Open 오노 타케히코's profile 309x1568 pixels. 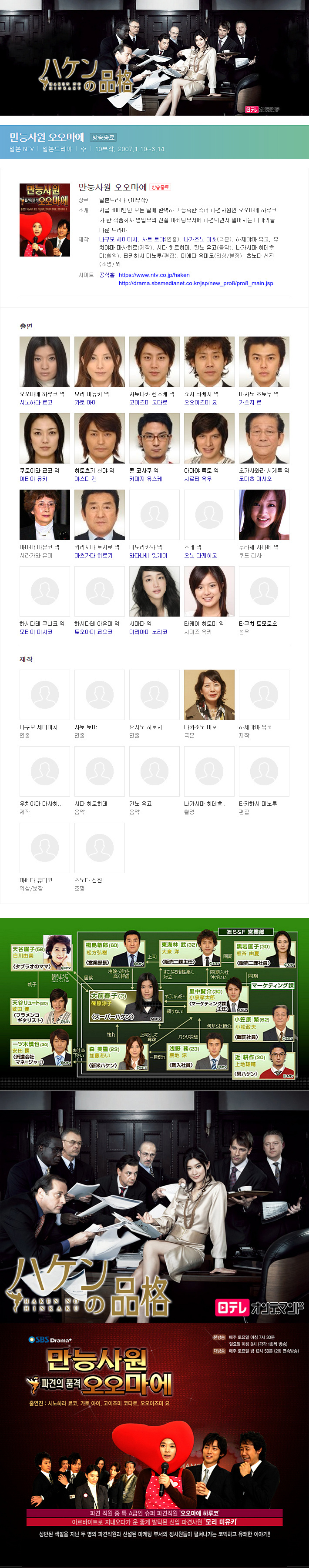point(200,556)
